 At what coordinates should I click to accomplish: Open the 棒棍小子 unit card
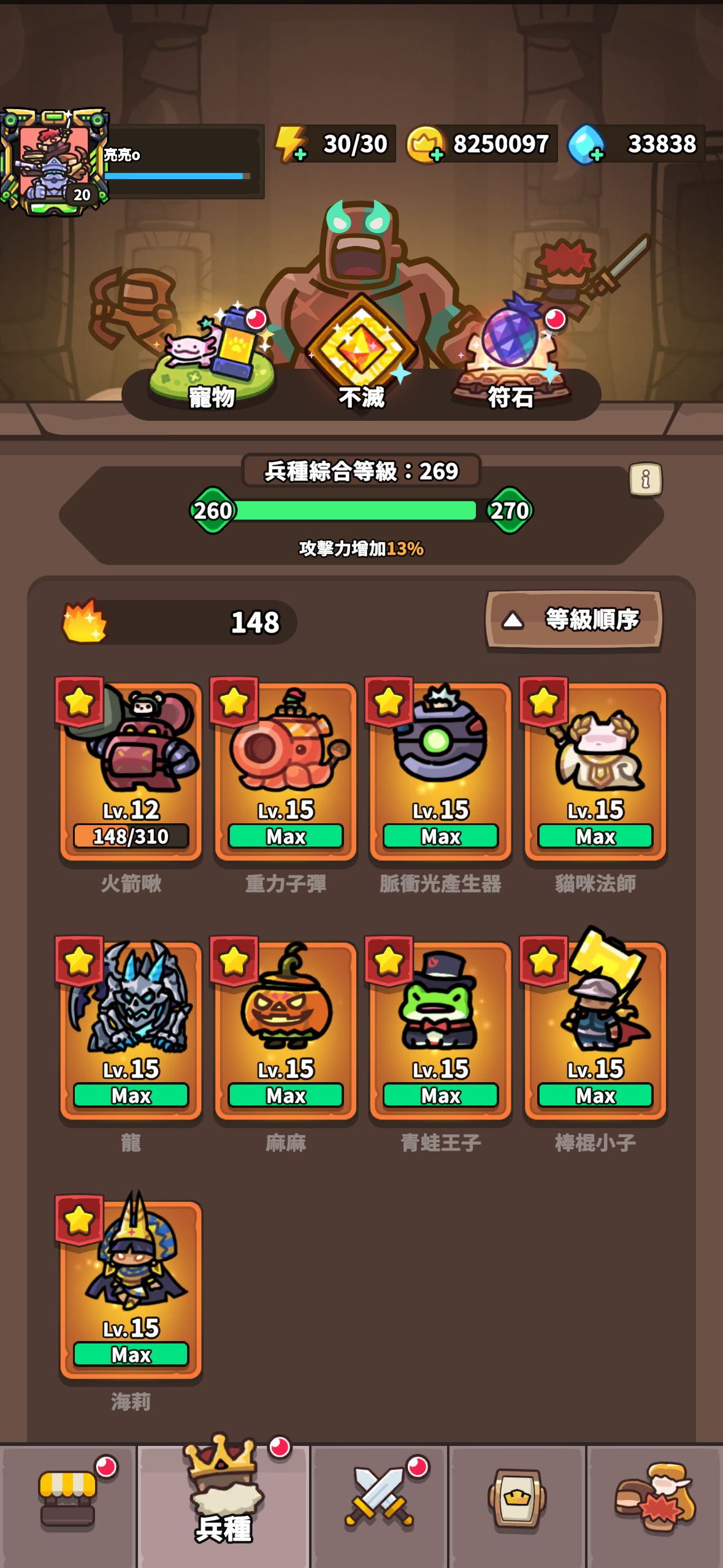595,1029
